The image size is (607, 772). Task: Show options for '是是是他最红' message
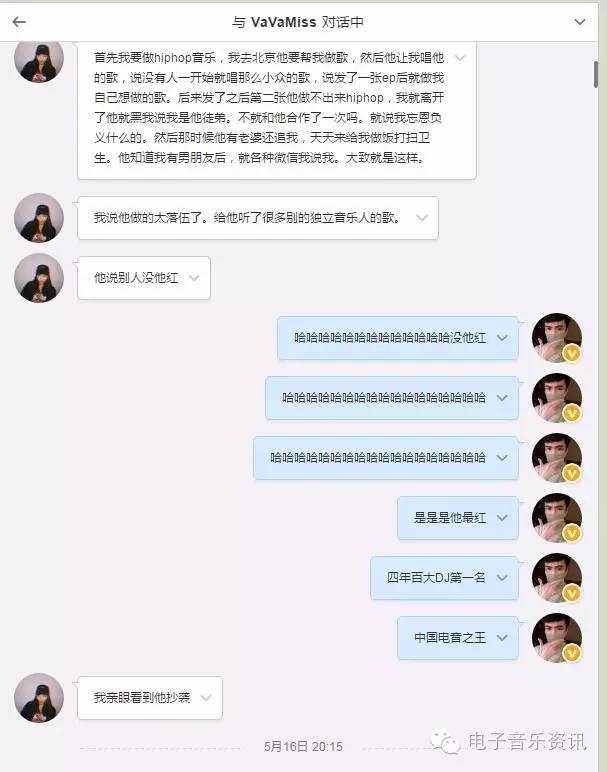(x=502, y=518)
